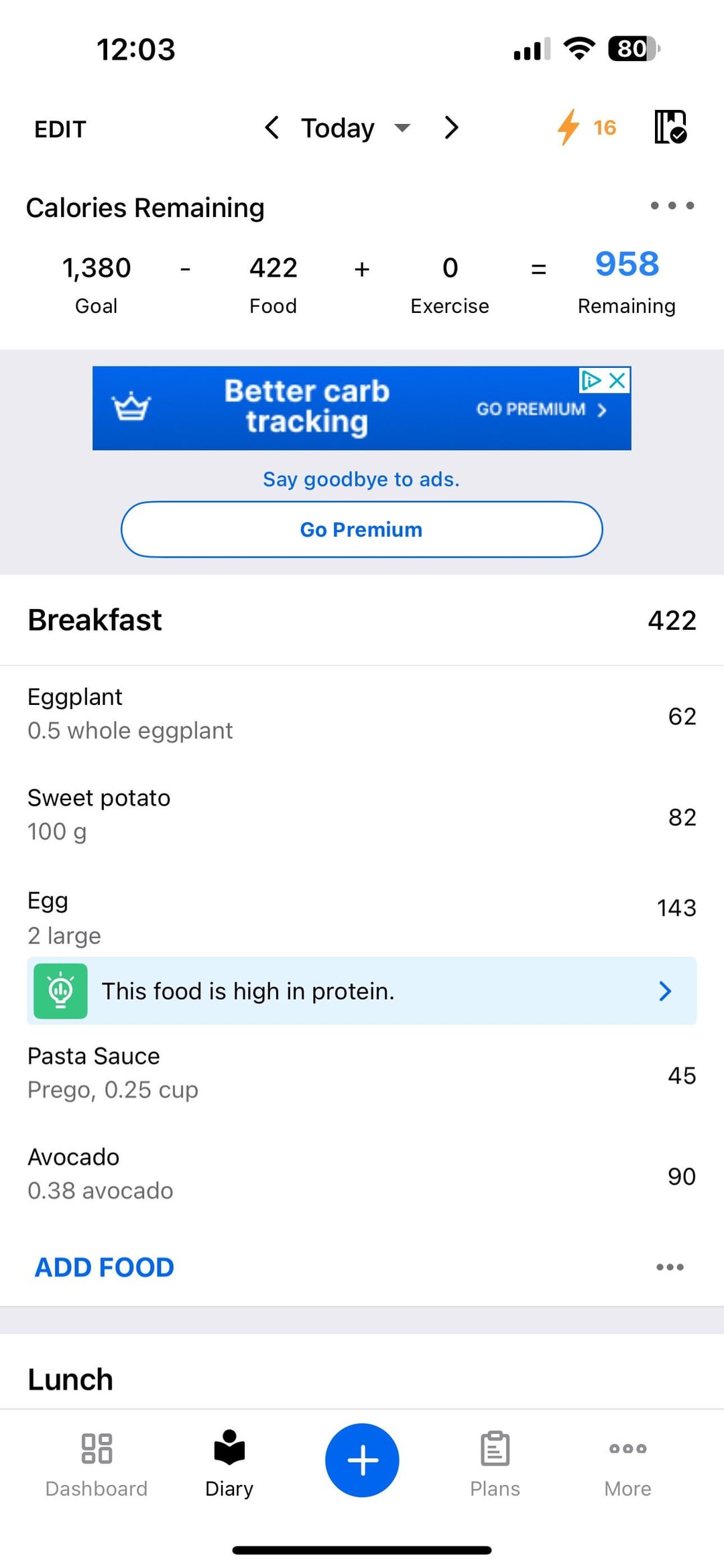Switch to the Plans tab
This screenshot has height=1568, width=724.
tap(495, 1464)
